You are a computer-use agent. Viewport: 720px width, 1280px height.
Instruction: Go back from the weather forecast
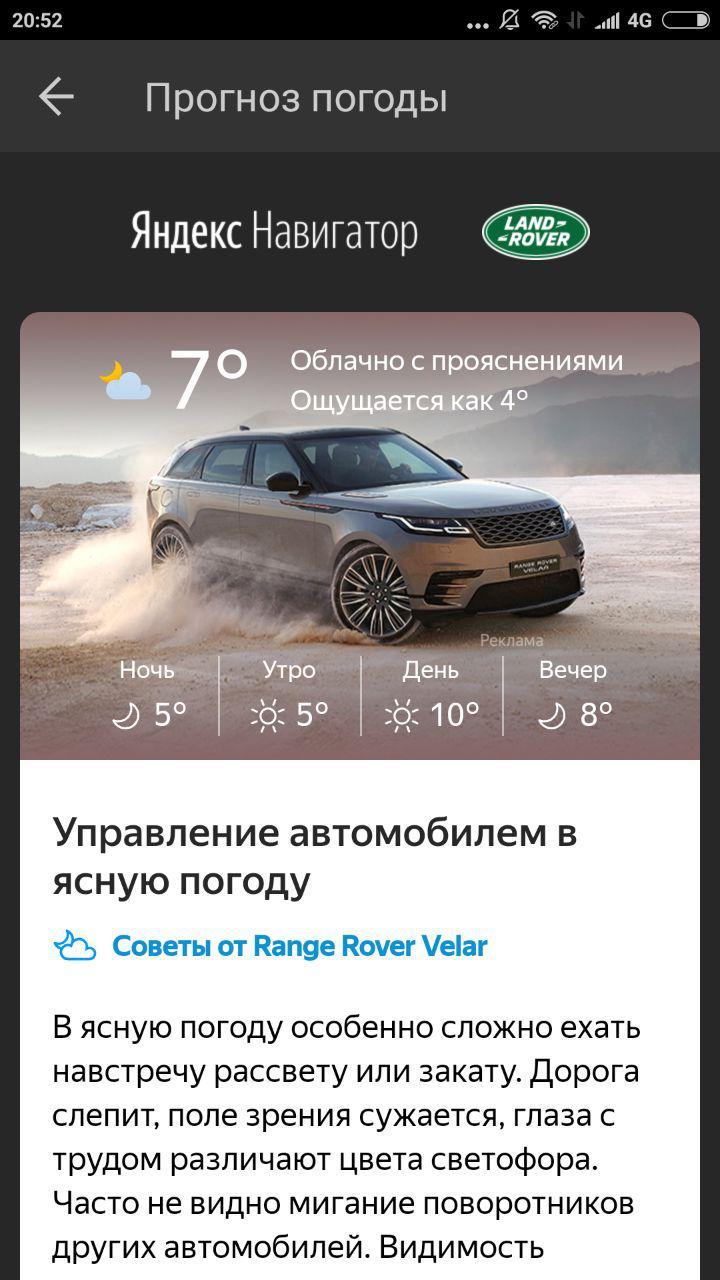(56, 97)
